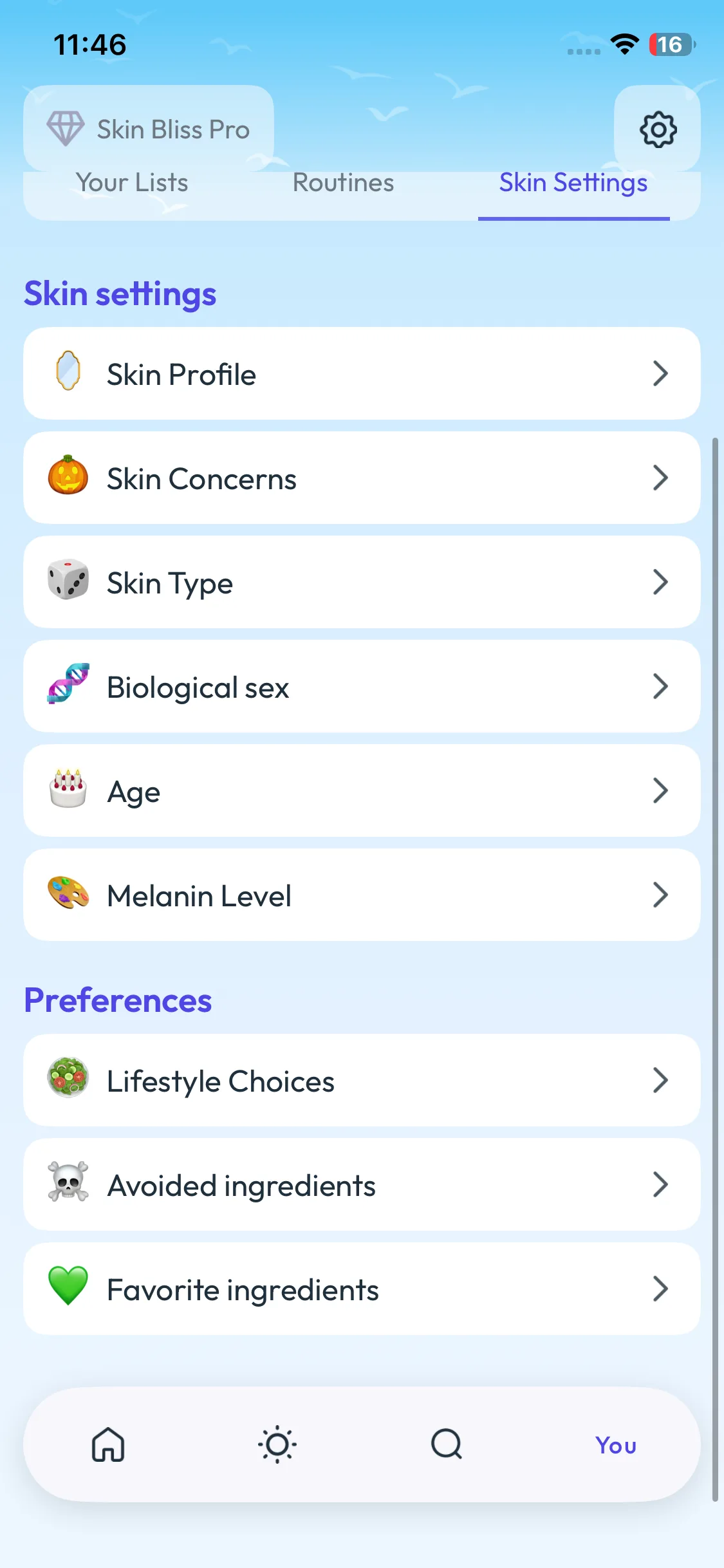Open the Skin Type setting
The height and width of the screenshot is (1568, 724).
(362, 583)
